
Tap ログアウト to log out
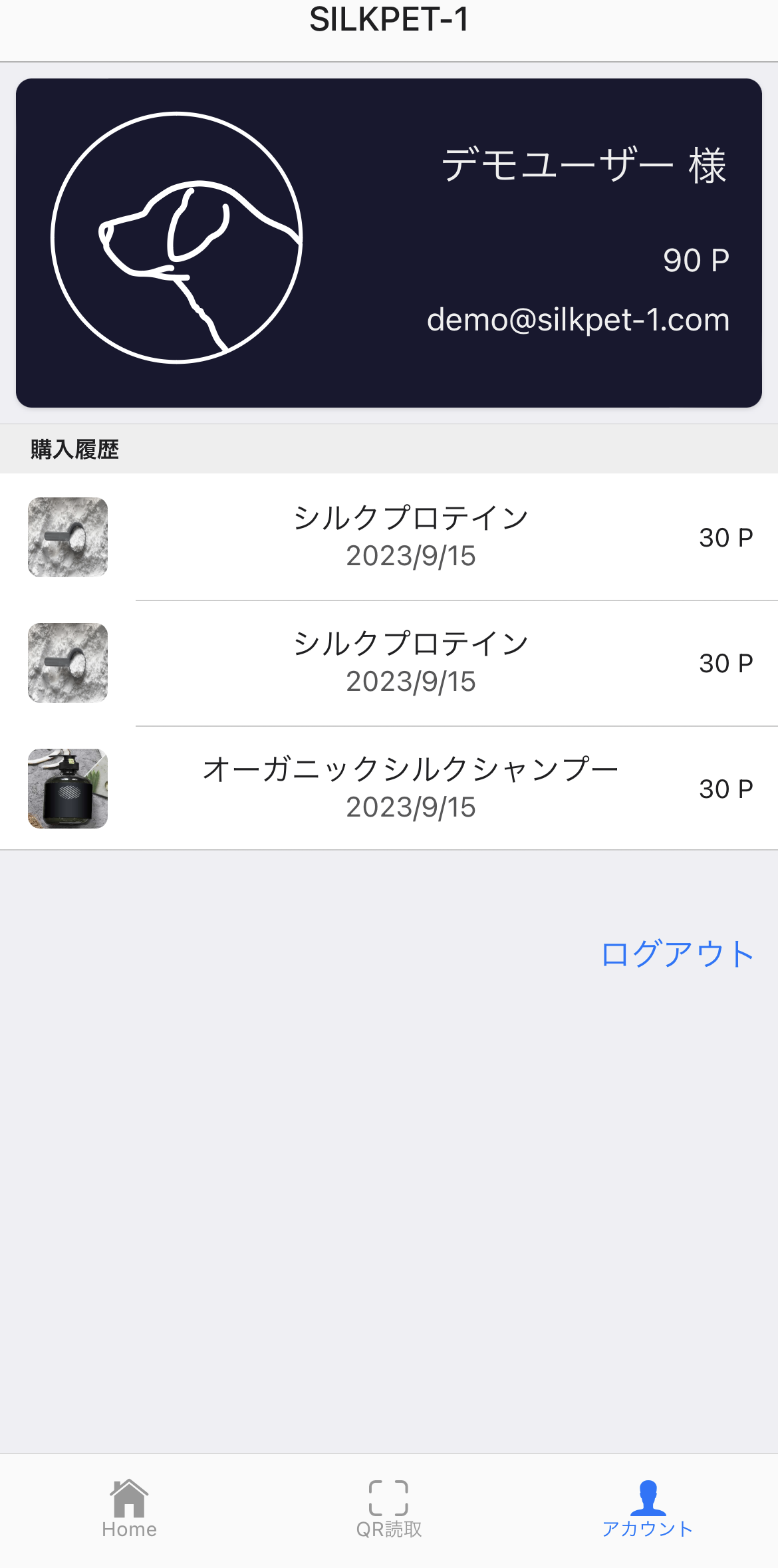[677, 954]
